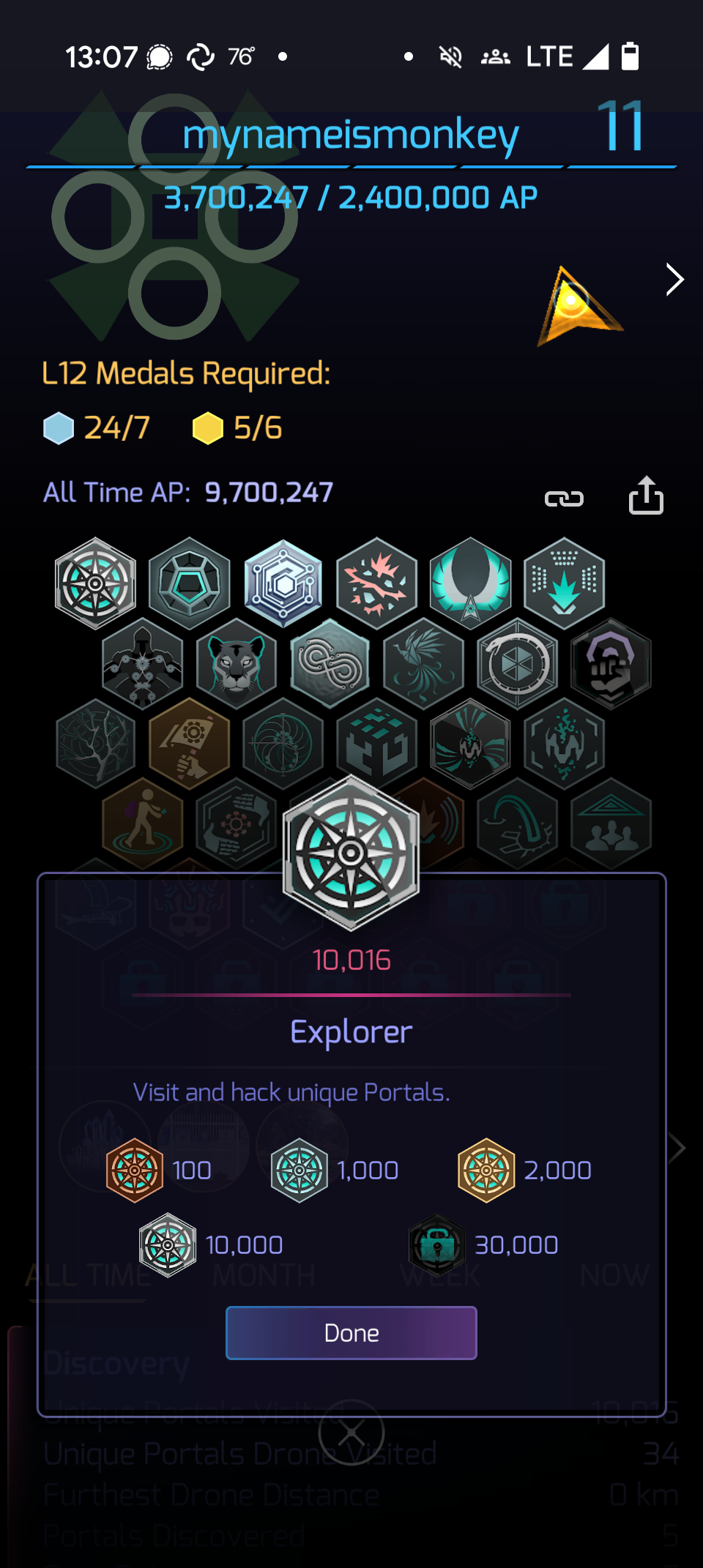Select the infinity symbol medal
Viewport: 703px width, 1568px height.
(330, 663)
